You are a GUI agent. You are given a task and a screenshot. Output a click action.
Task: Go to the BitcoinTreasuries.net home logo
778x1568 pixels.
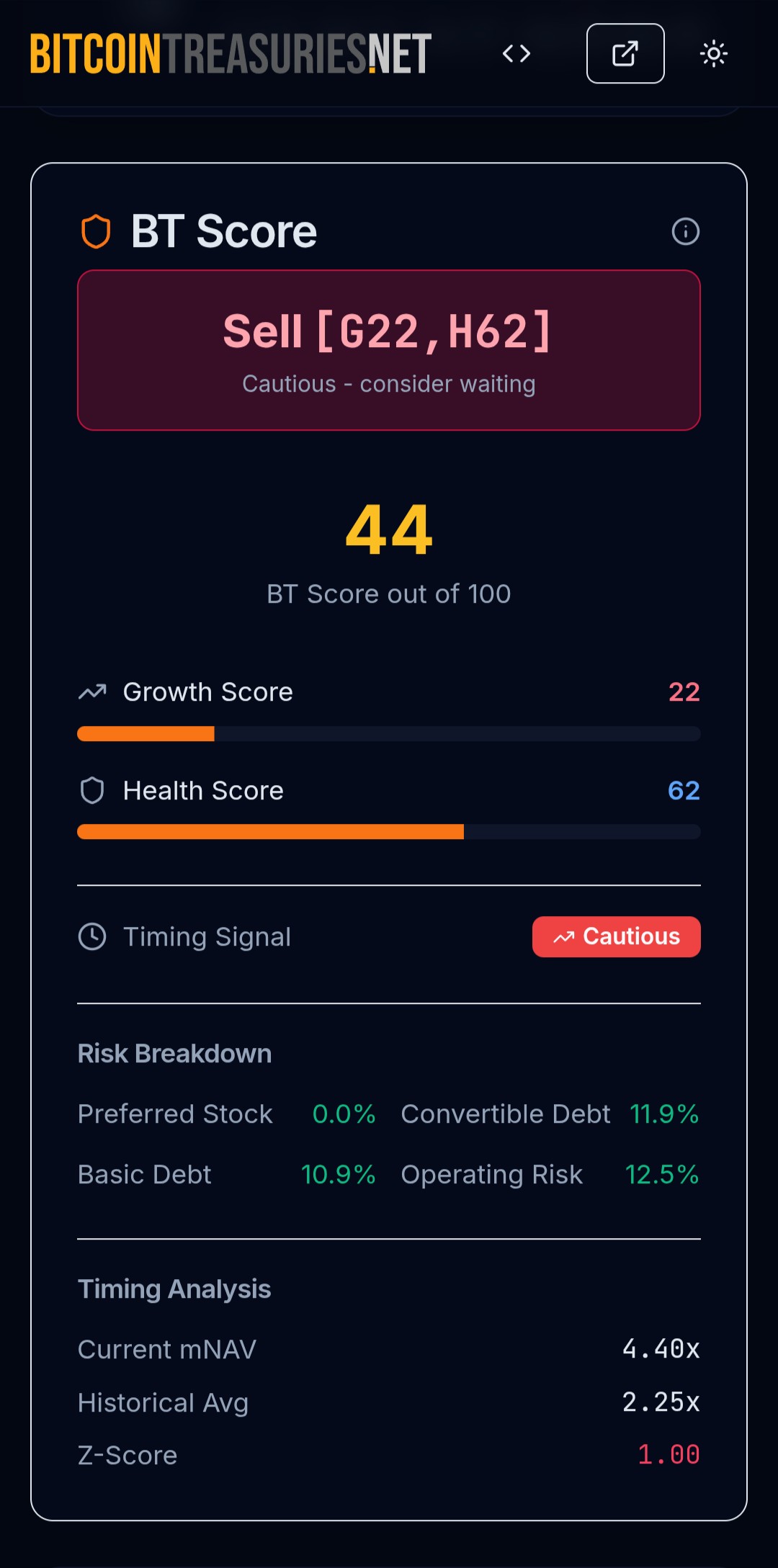[231, 54]
